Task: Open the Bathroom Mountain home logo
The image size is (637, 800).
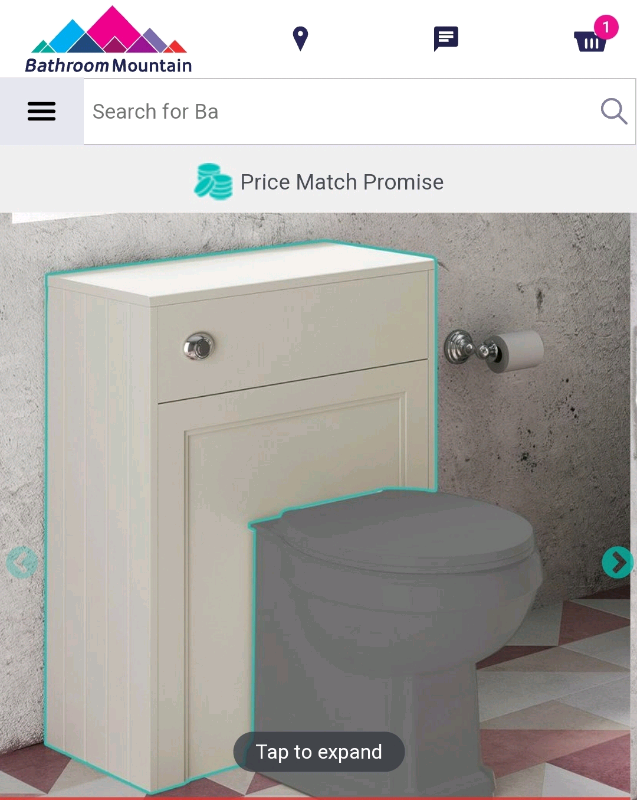Action: [108, 40]
